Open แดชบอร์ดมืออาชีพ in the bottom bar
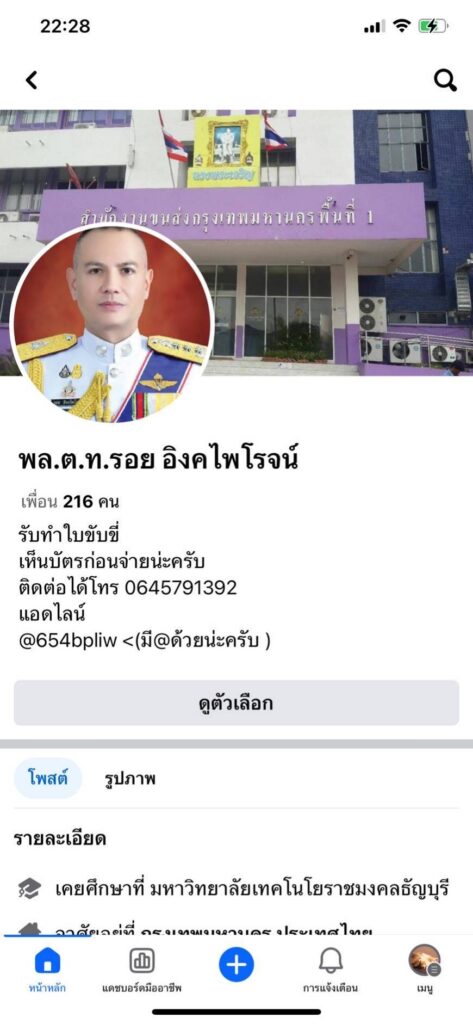This screenshot has width=473, height=1024. (x=142, y=968)
